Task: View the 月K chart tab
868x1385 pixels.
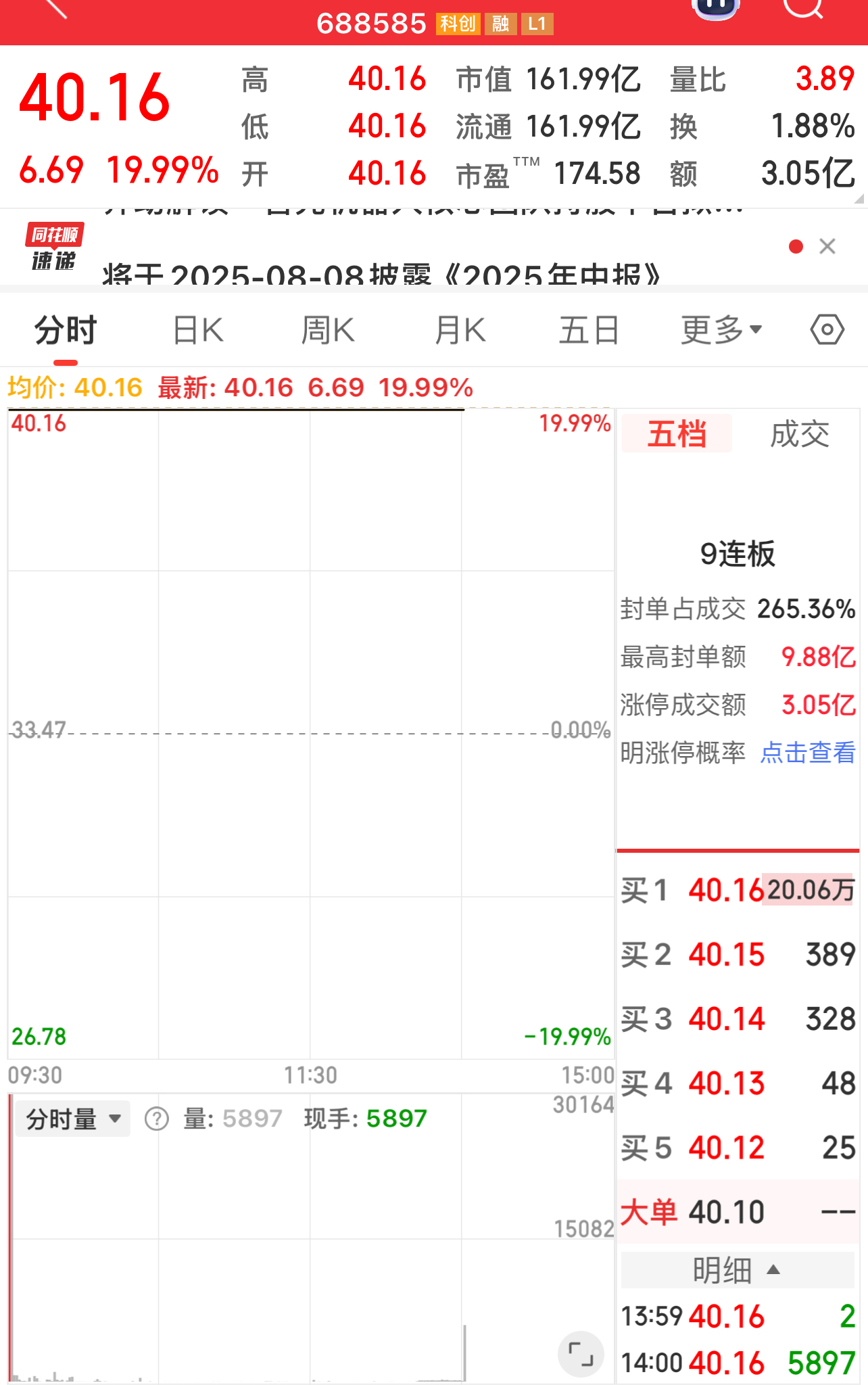Action: 460,331
